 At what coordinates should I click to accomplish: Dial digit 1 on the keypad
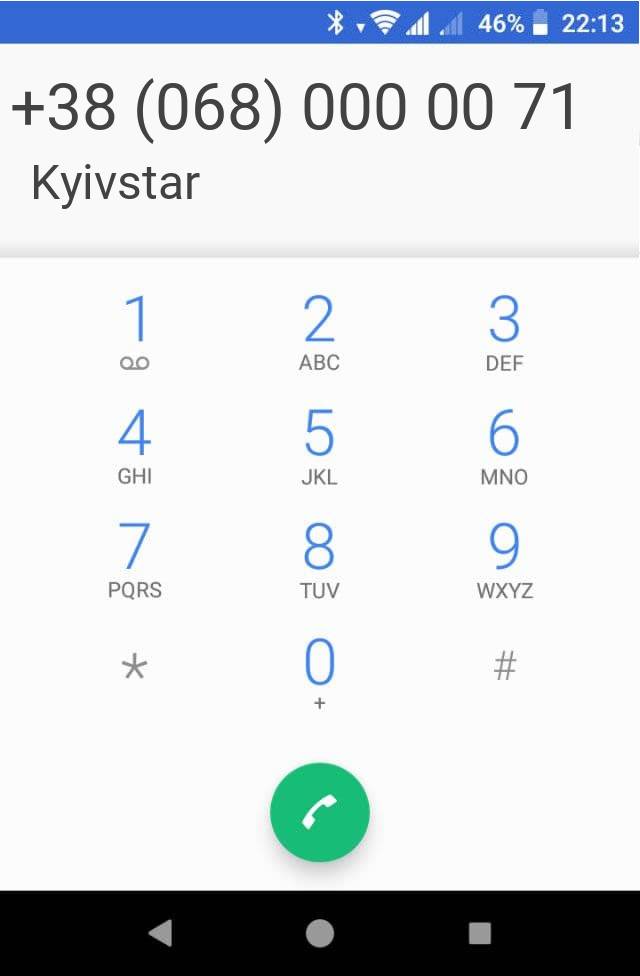135,332
